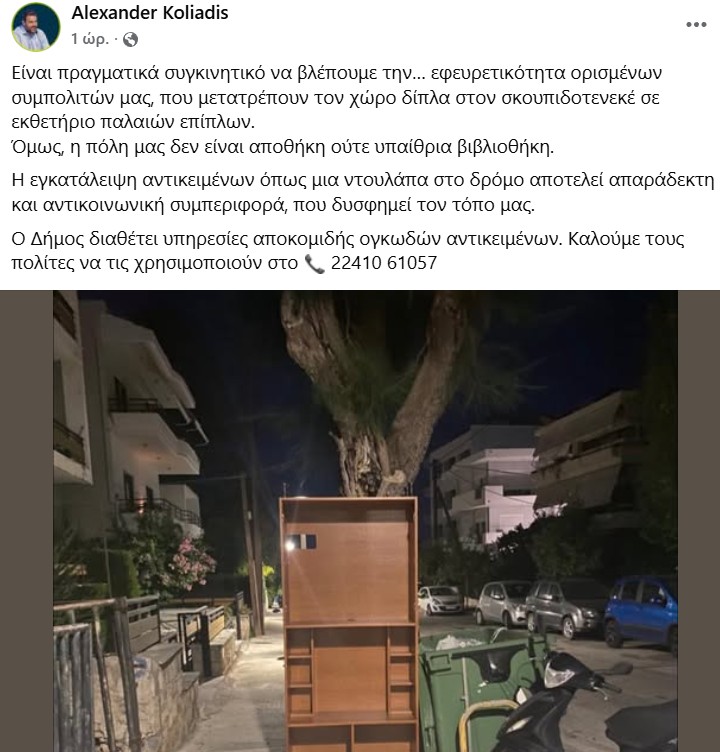Tap the globe audience icon beside the timestamp
Viewport: 720px width, 752px height.
[x=130, y=40]
